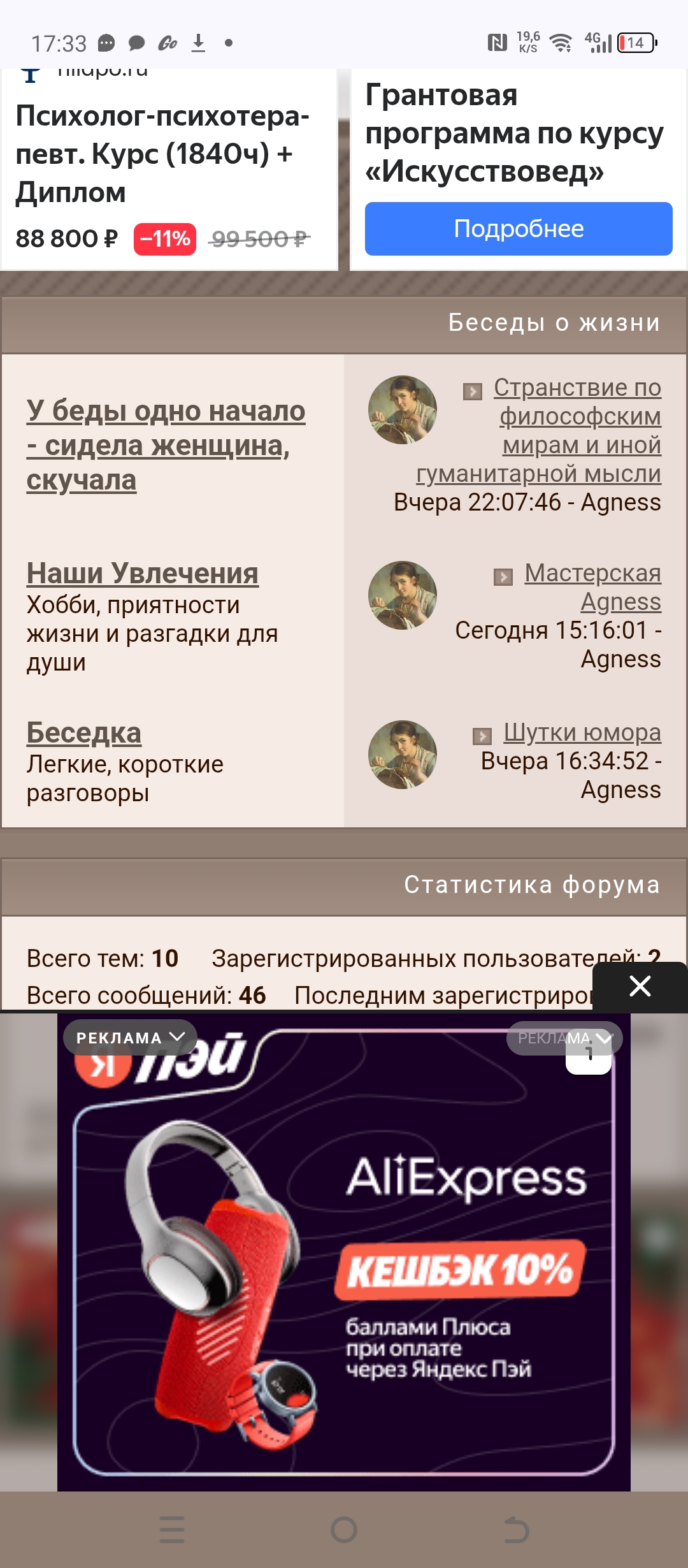Image resolution: width=688 pixels, height=1568 pixels.
Task: Open the «Наши Увлечения» forum section
Action: point(142,573)
